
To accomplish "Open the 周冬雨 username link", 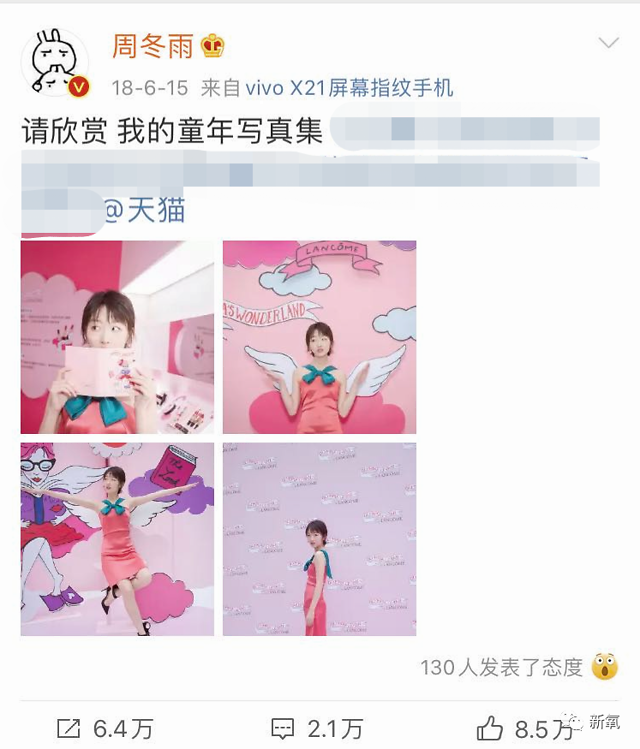I will [x=153, y=46].
